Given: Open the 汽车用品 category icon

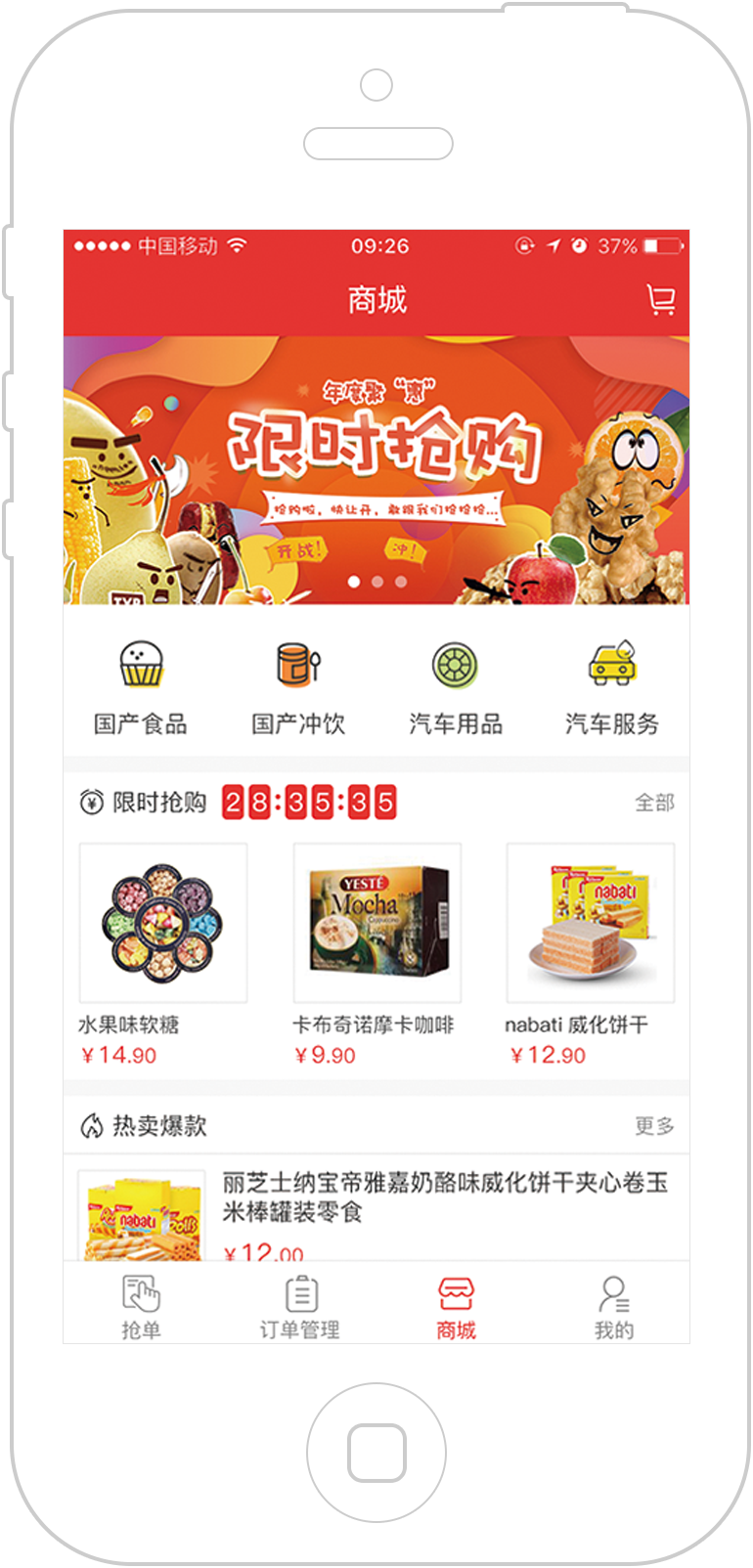Looking at the screenshot, I should (x=455, y=665).
